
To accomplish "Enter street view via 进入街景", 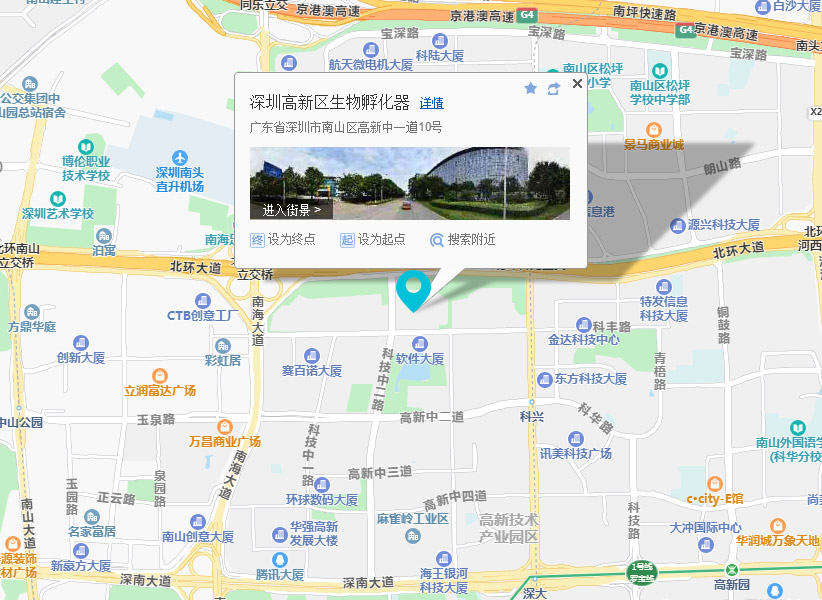I will pos(292,210).
